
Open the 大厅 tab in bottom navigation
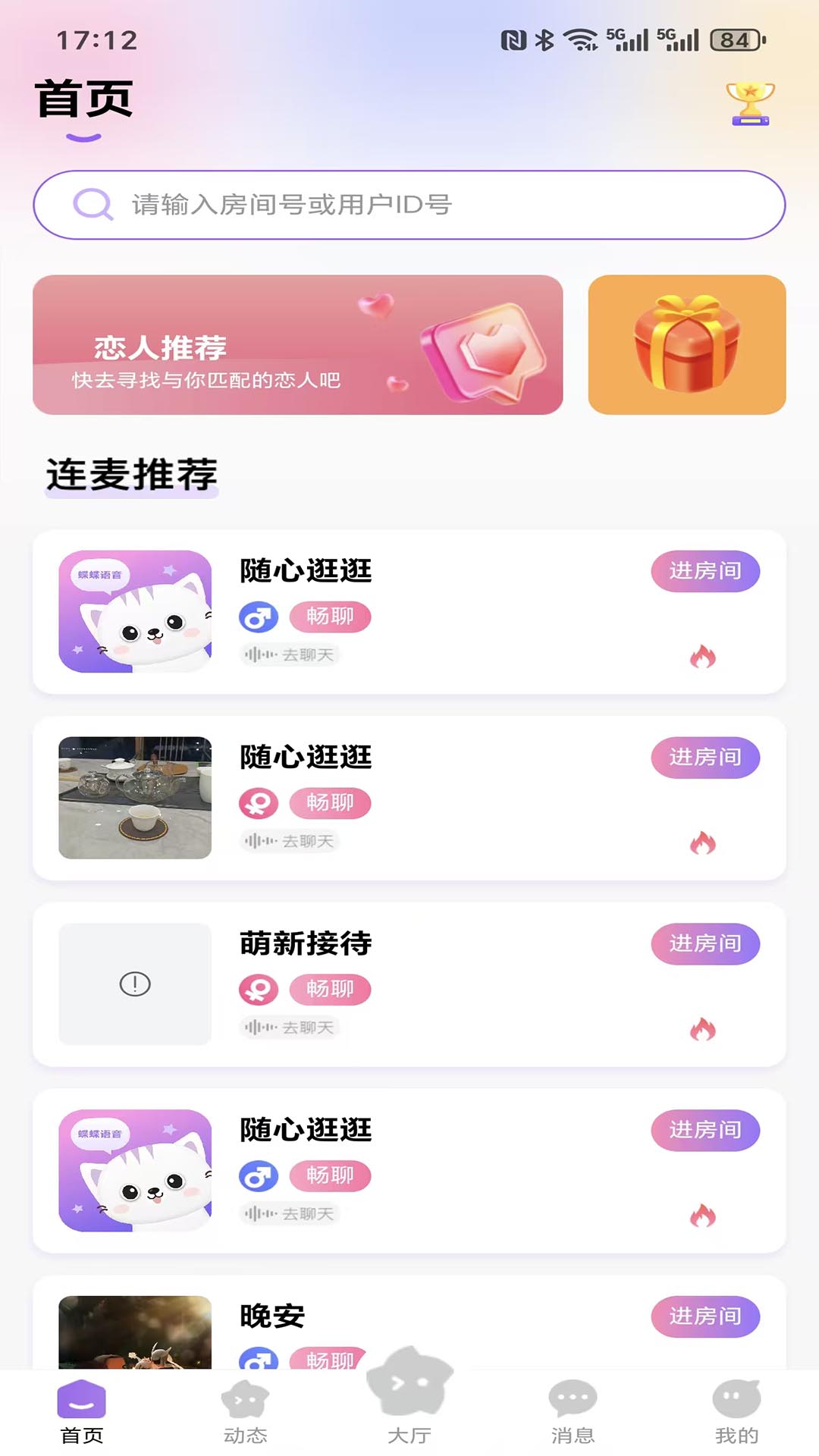coord(409,1410)
